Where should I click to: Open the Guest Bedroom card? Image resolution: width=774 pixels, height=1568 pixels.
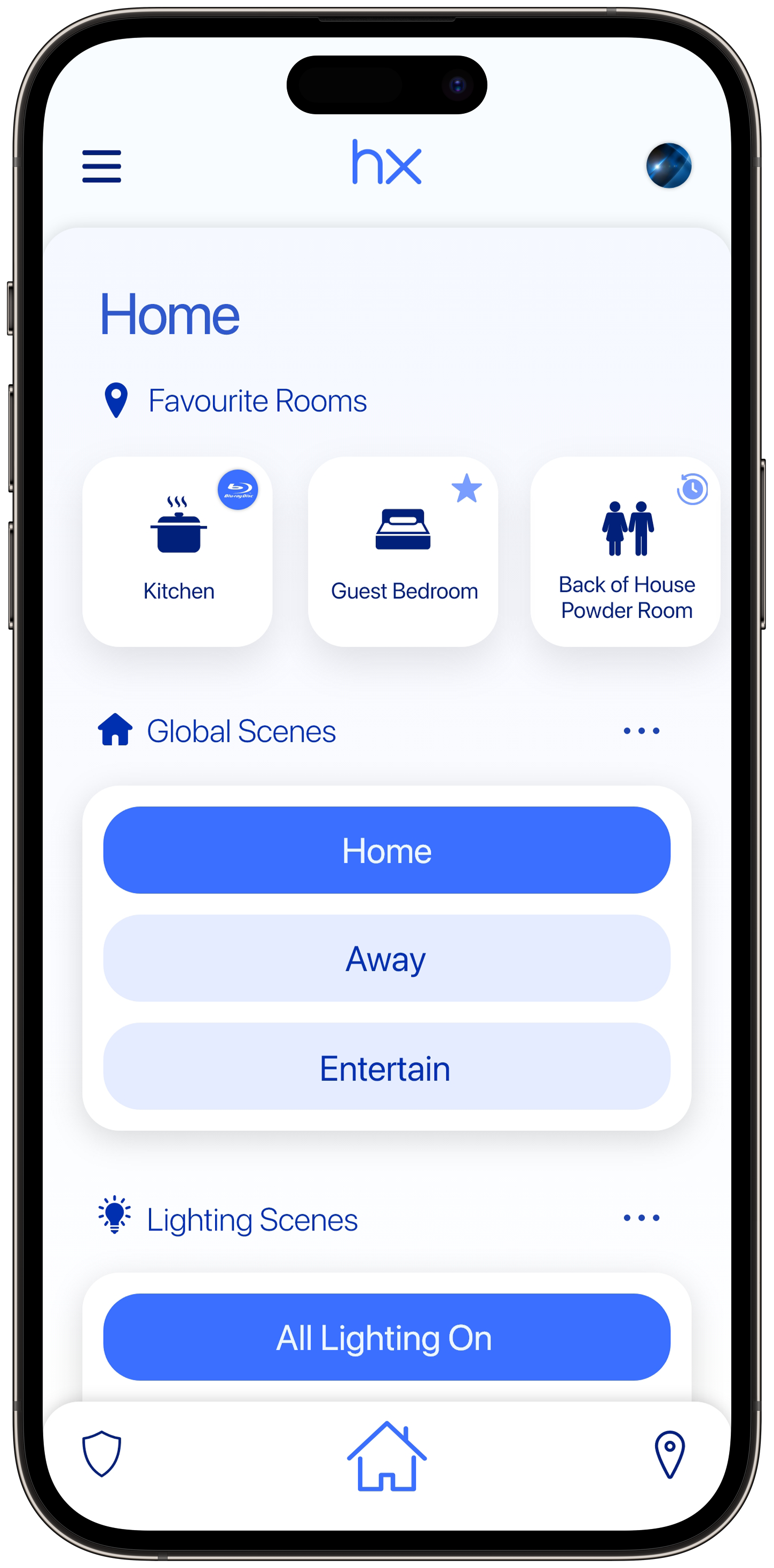click(x=403, y=552)
